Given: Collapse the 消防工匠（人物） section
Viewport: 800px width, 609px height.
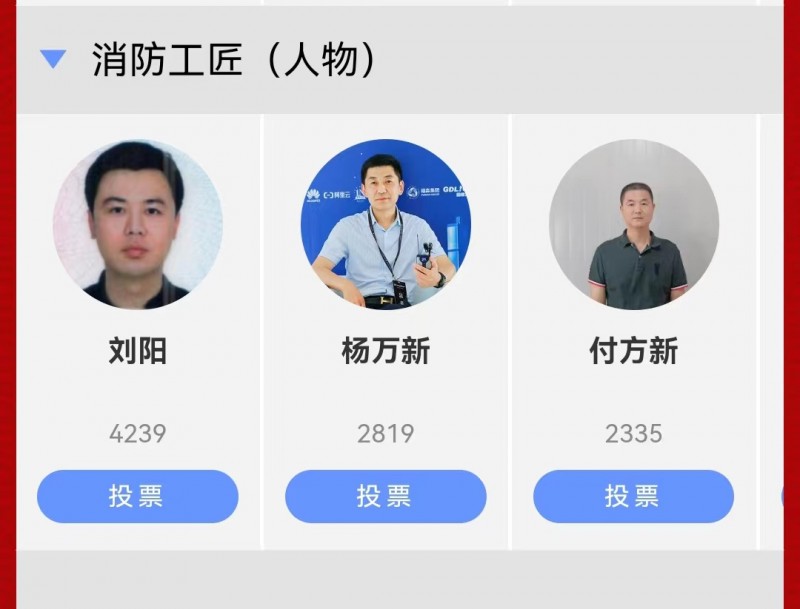Looking at the screenshot, I should coord(53,59).
